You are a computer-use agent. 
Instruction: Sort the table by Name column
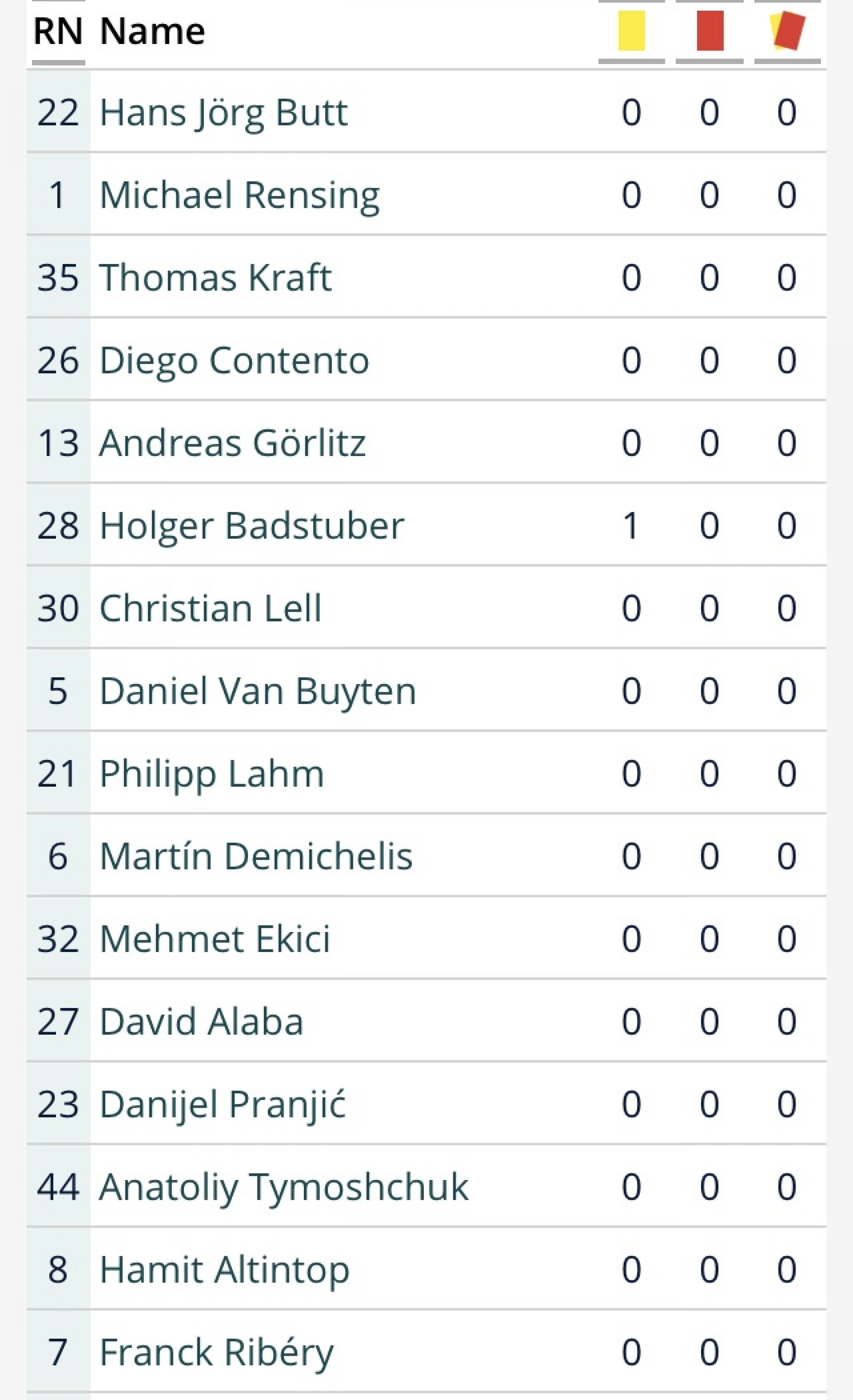point(152,31)
